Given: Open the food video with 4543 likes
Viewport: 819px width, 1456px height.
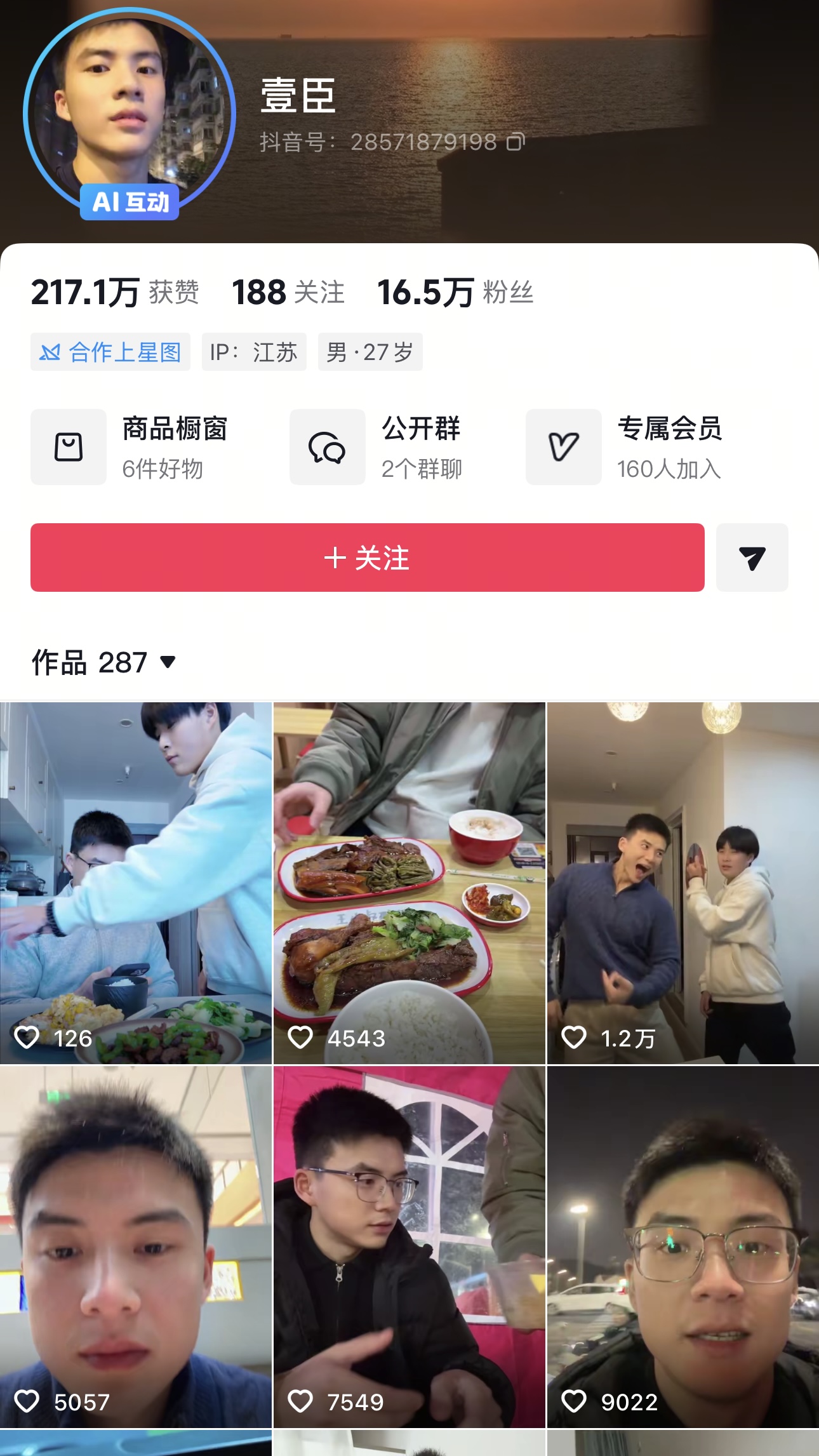Looking at the screenshot, I should click(409, 883).
